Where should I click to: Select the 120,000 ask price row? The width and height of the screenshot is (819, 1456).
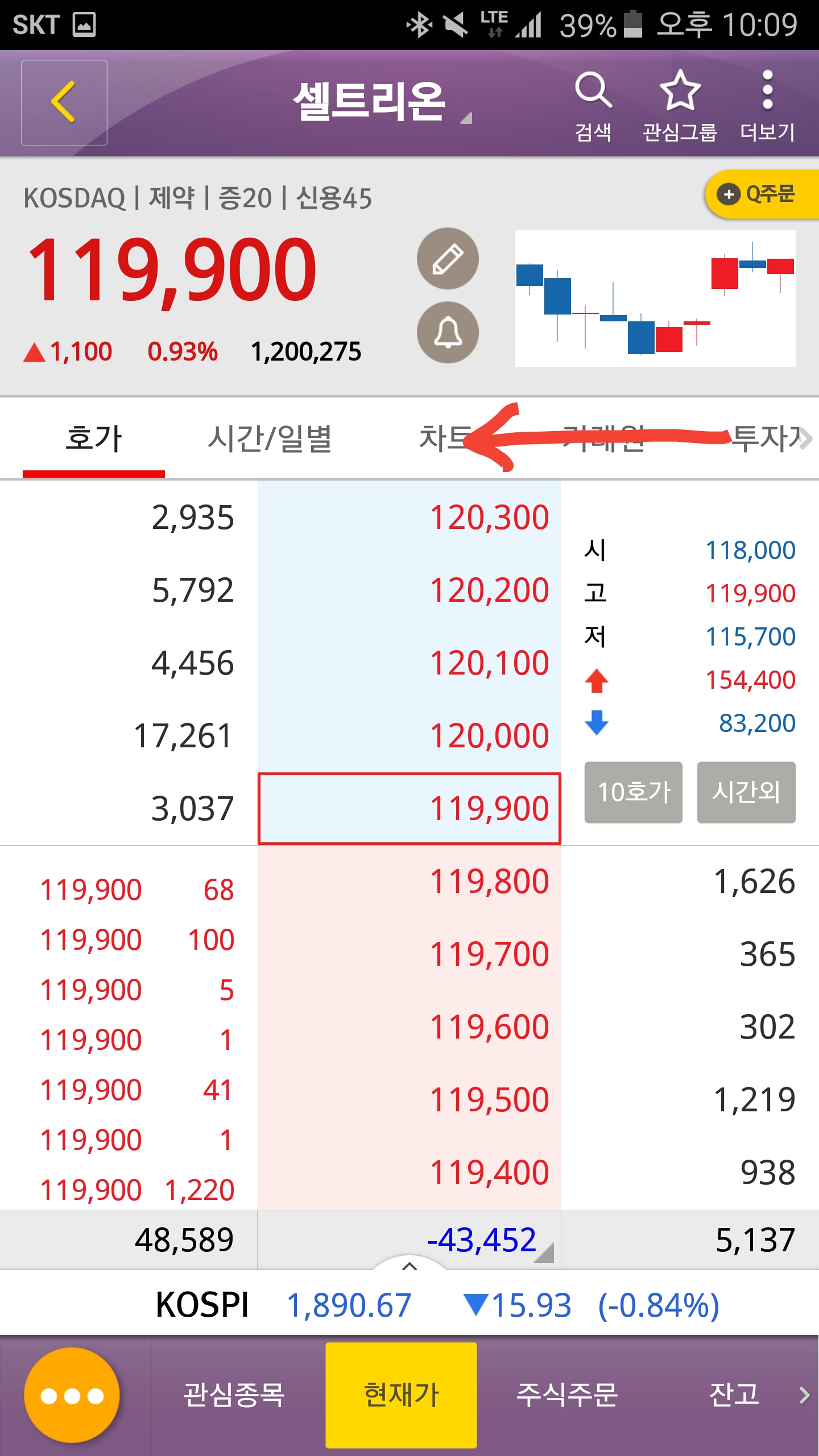409,735
